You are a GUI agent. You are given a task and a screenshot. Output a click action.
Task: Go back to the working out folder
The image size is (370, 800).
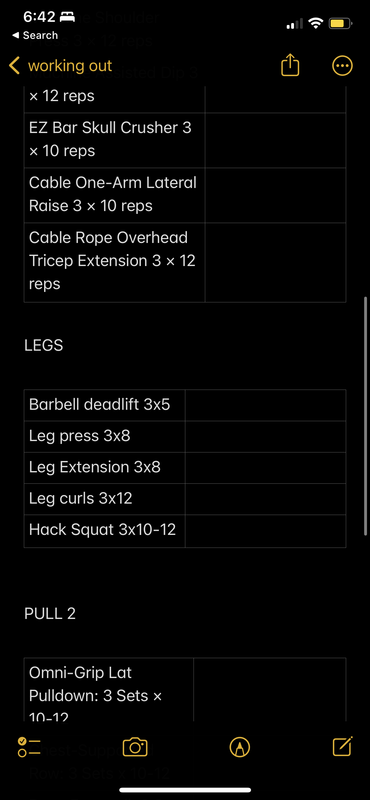click(60, 66)
